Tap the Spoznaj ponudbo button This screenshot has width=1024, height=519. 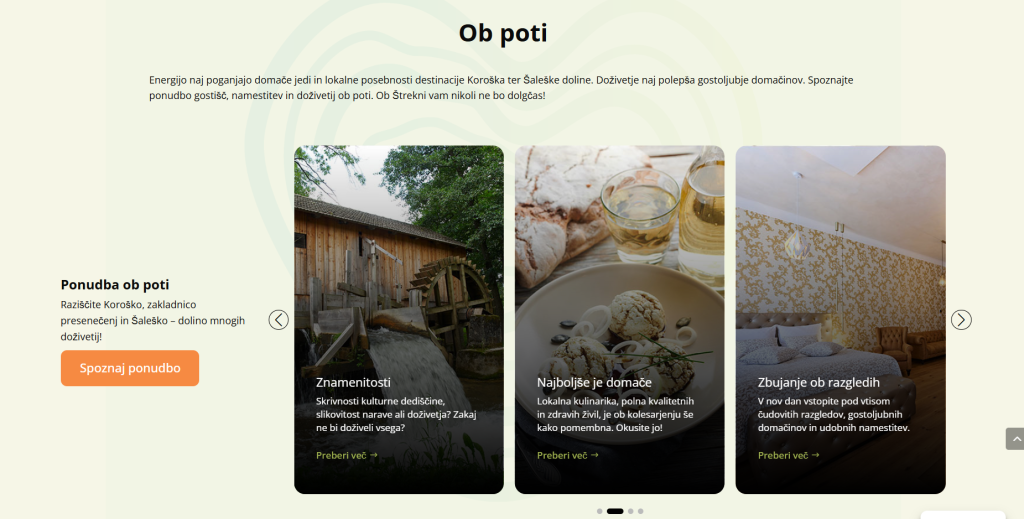point(130,368)
